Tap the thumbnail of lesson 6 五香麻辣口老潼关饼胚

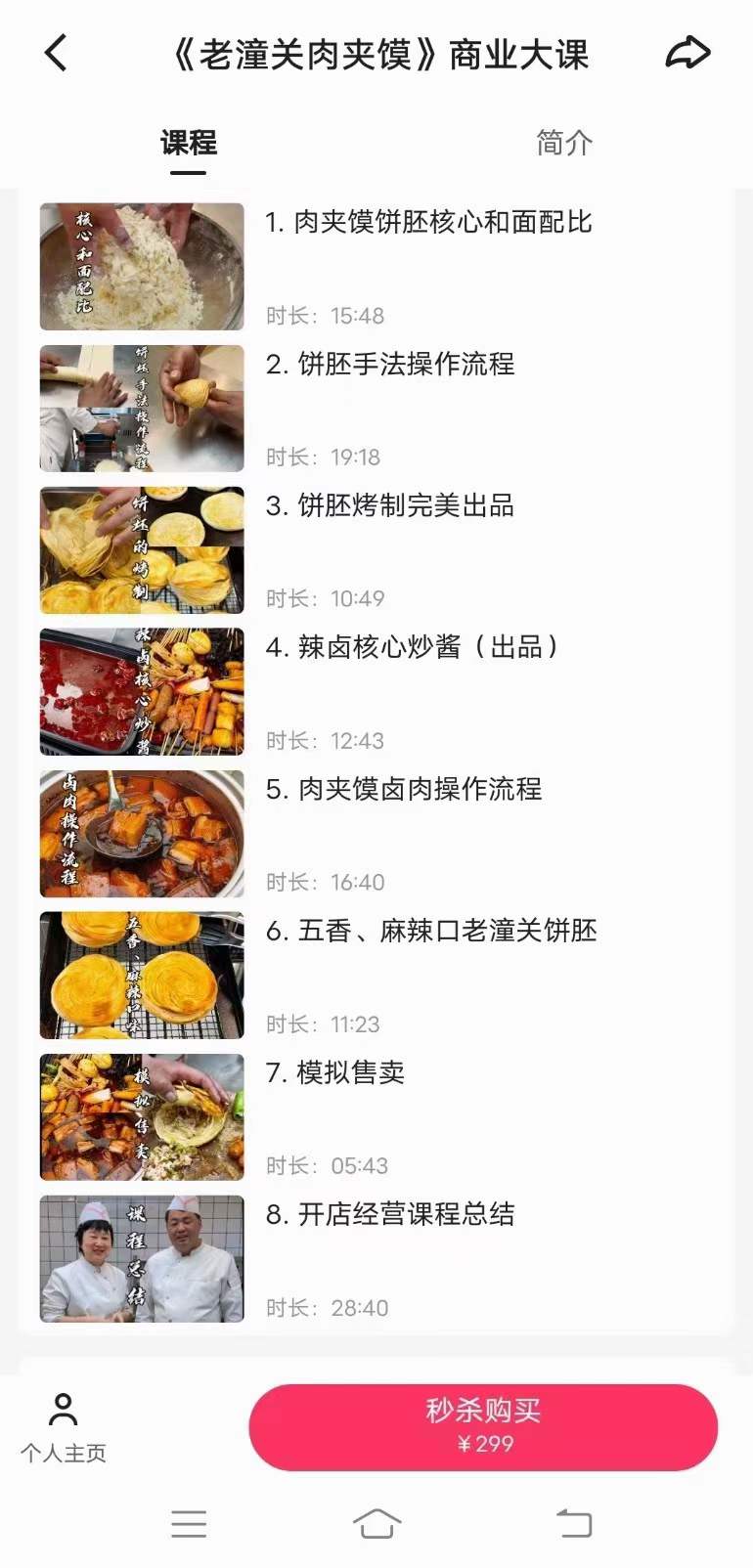(141, 975)
